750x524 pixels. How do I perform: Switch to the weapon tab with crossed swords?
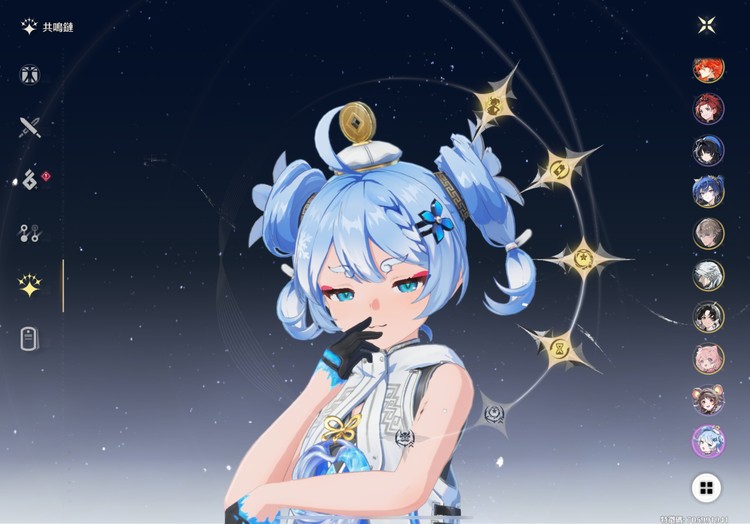30,127
